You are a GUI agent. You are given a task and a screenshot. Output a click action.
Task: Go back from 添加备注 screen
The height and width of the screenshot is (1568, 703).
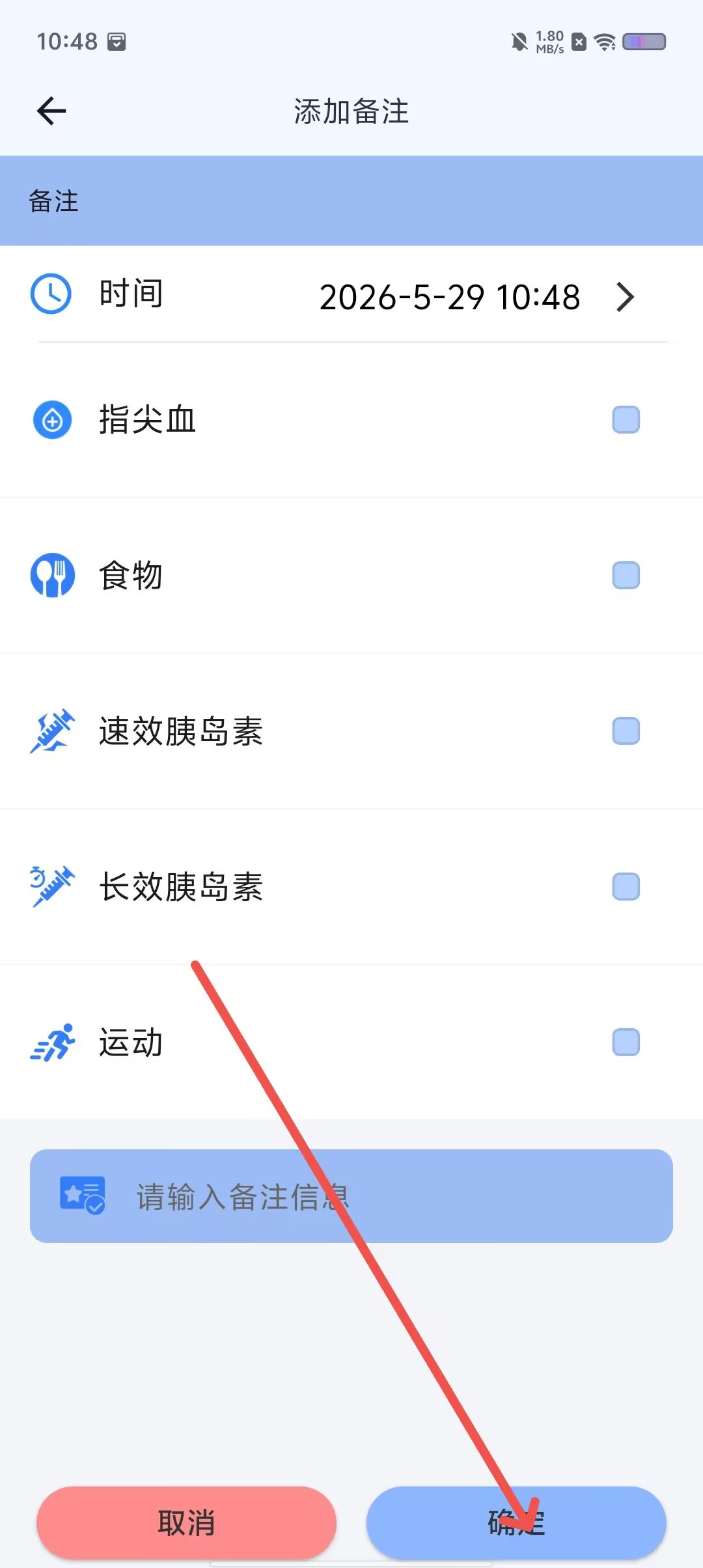pos(51,111)
